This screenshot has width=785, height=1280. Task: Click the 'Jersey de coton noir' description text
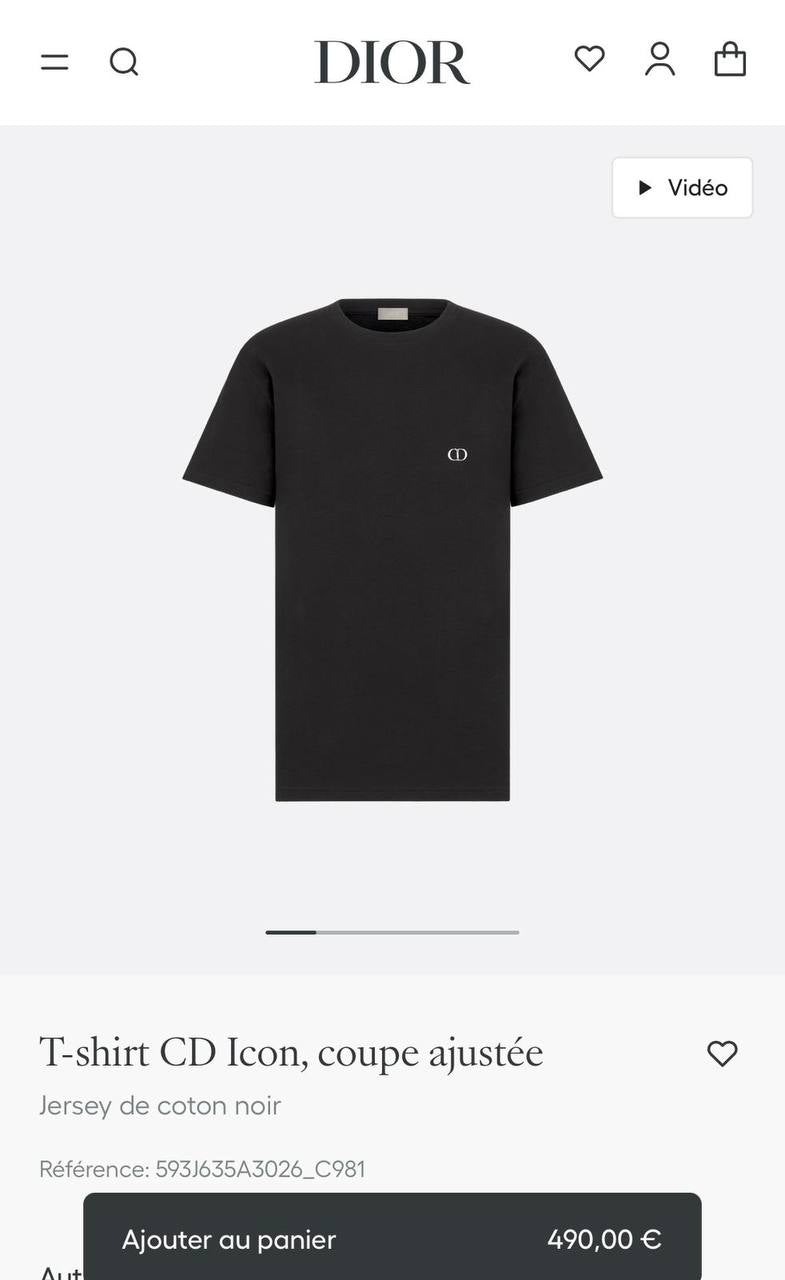coord(160,1106)
